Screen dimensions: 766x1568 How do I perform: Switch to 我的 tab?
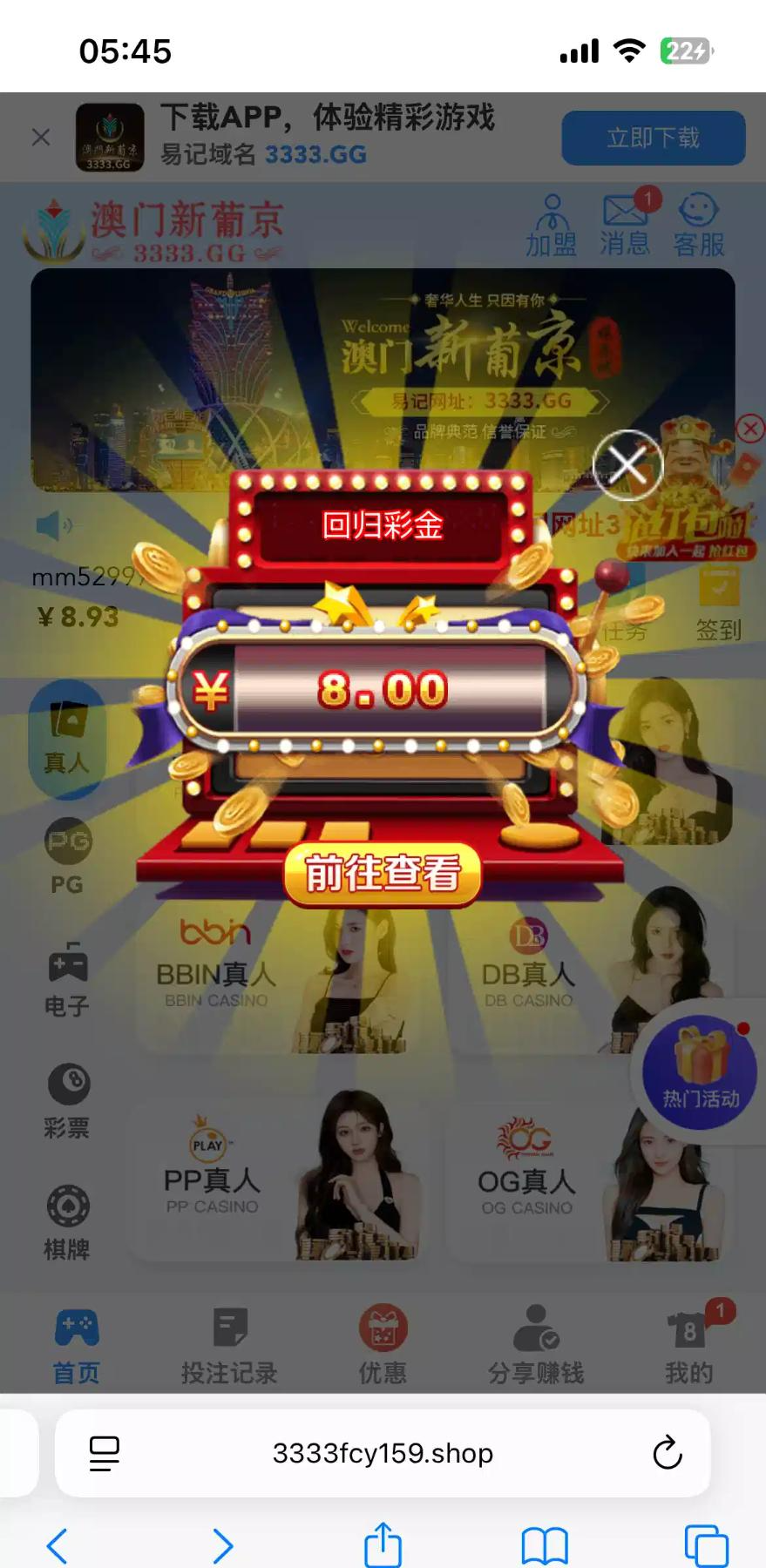pyautogui.click(x=689, y=1345)
